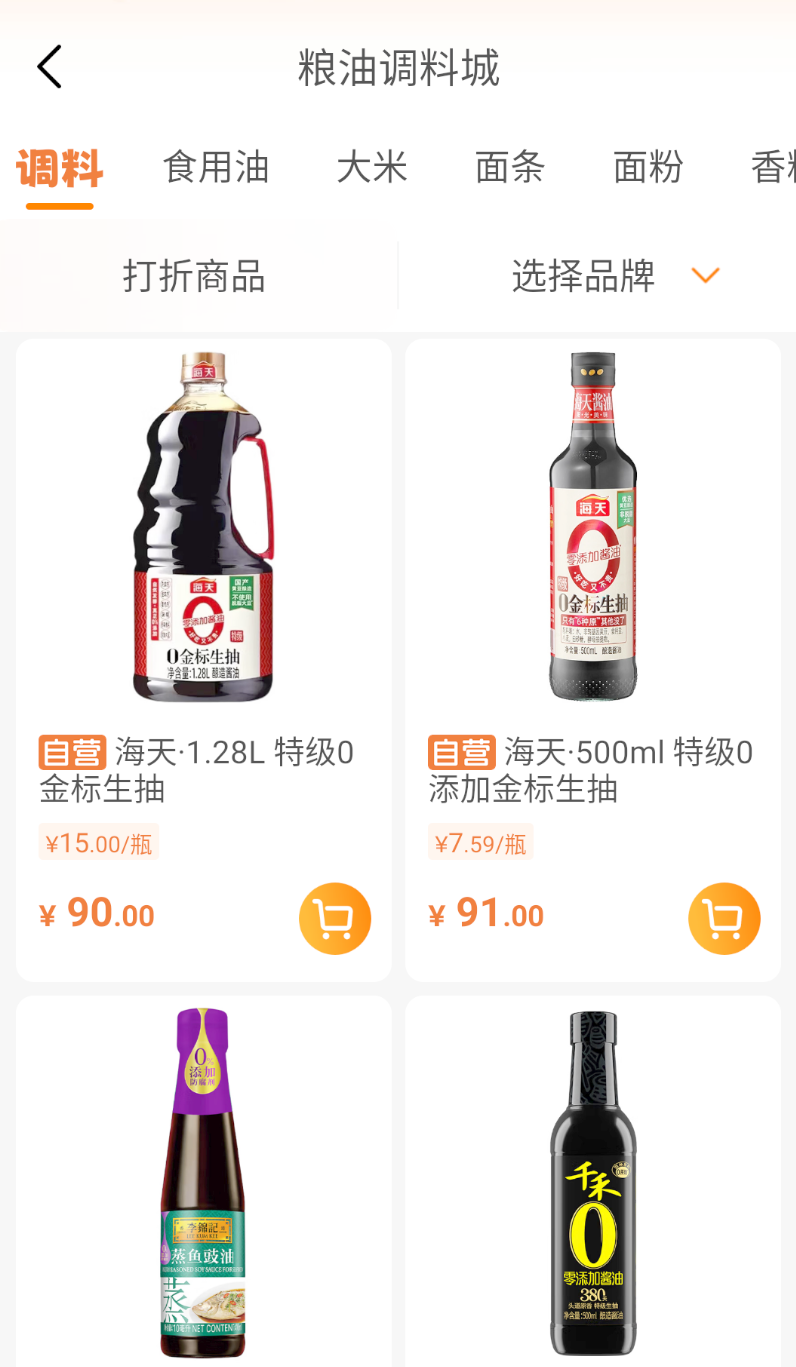Tap the orange chevron next to 选择品牌
Viewport: 796px width, 1367px height.
706,275
